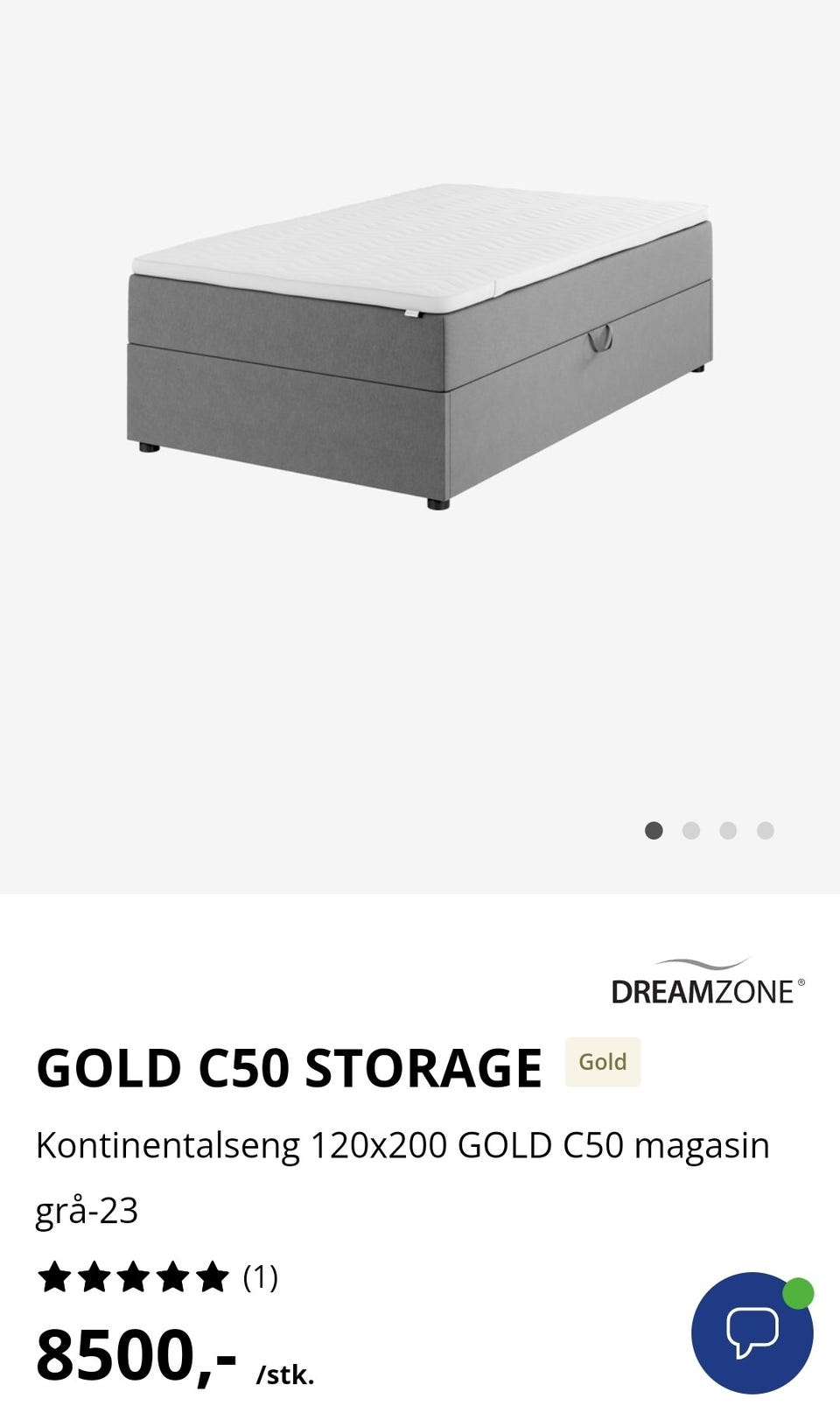Open the live chat bubble
This screenshot has width=840, height=1406.
pos(752,1332)
